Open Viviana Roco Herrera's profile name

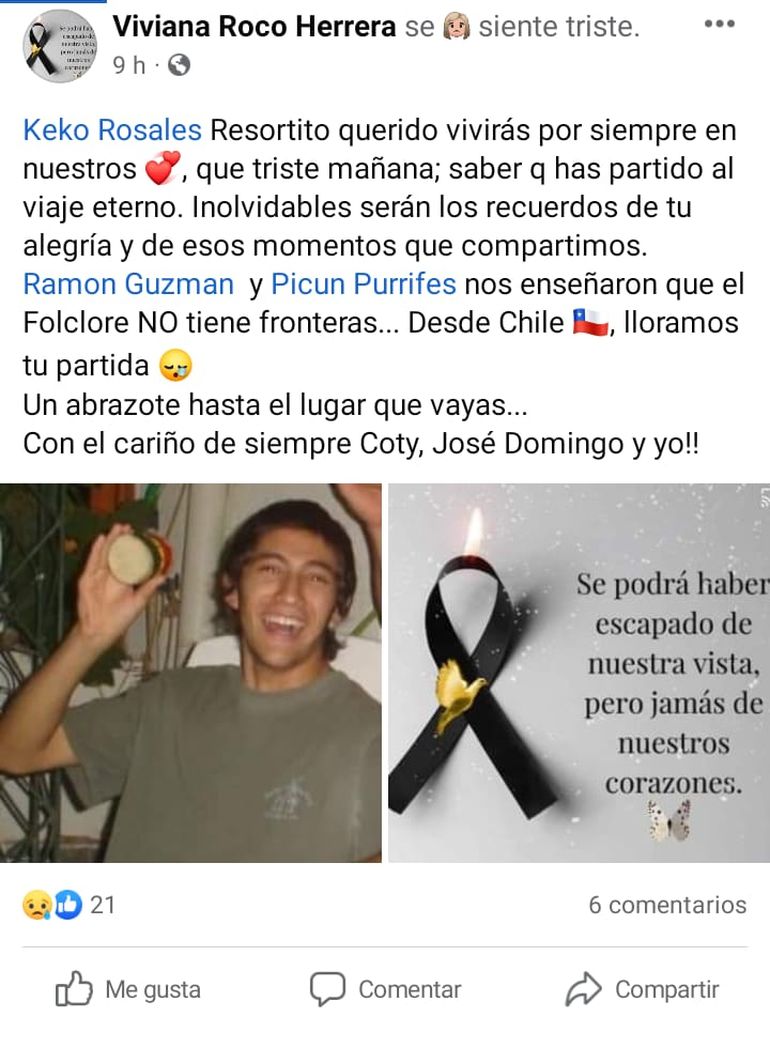(254, 27)
